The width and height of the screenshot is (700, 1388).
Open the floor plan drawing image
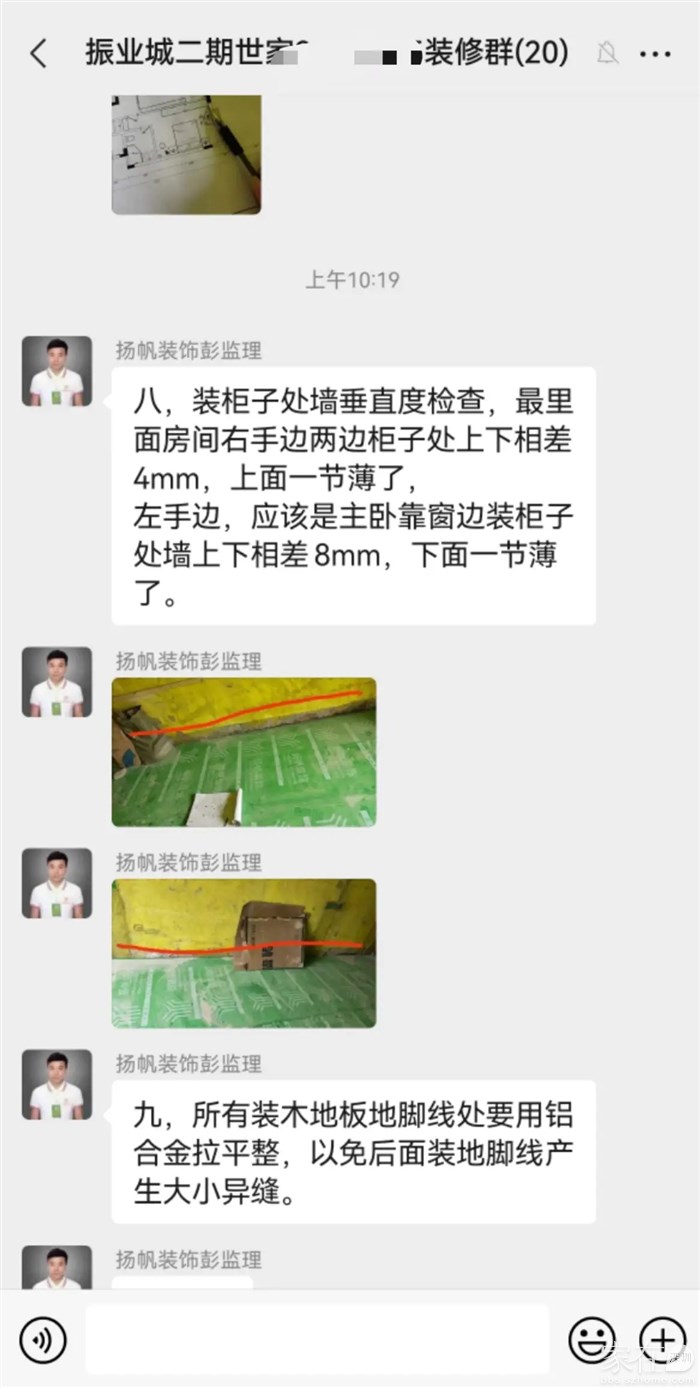186,154
